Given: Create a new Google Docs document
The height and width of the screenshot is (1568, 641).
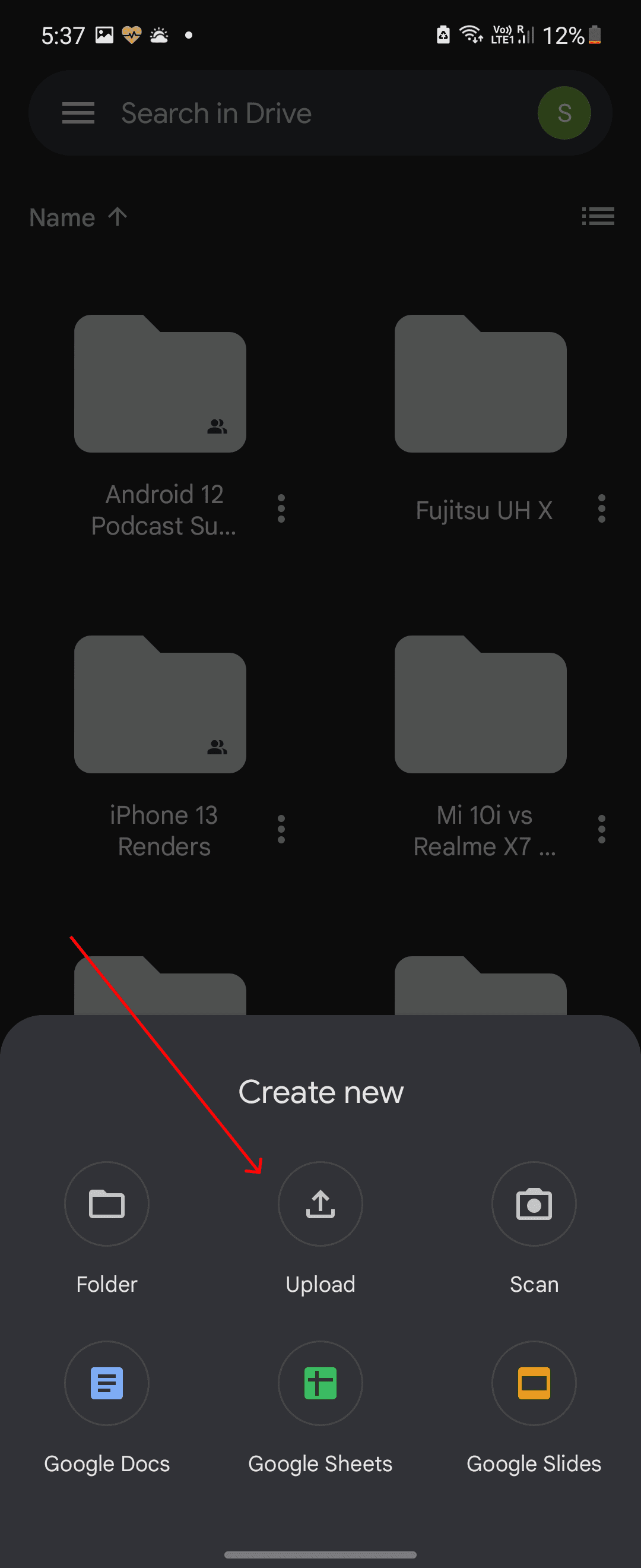Looking at the screenshot, I should click(x=106, y=1383).
